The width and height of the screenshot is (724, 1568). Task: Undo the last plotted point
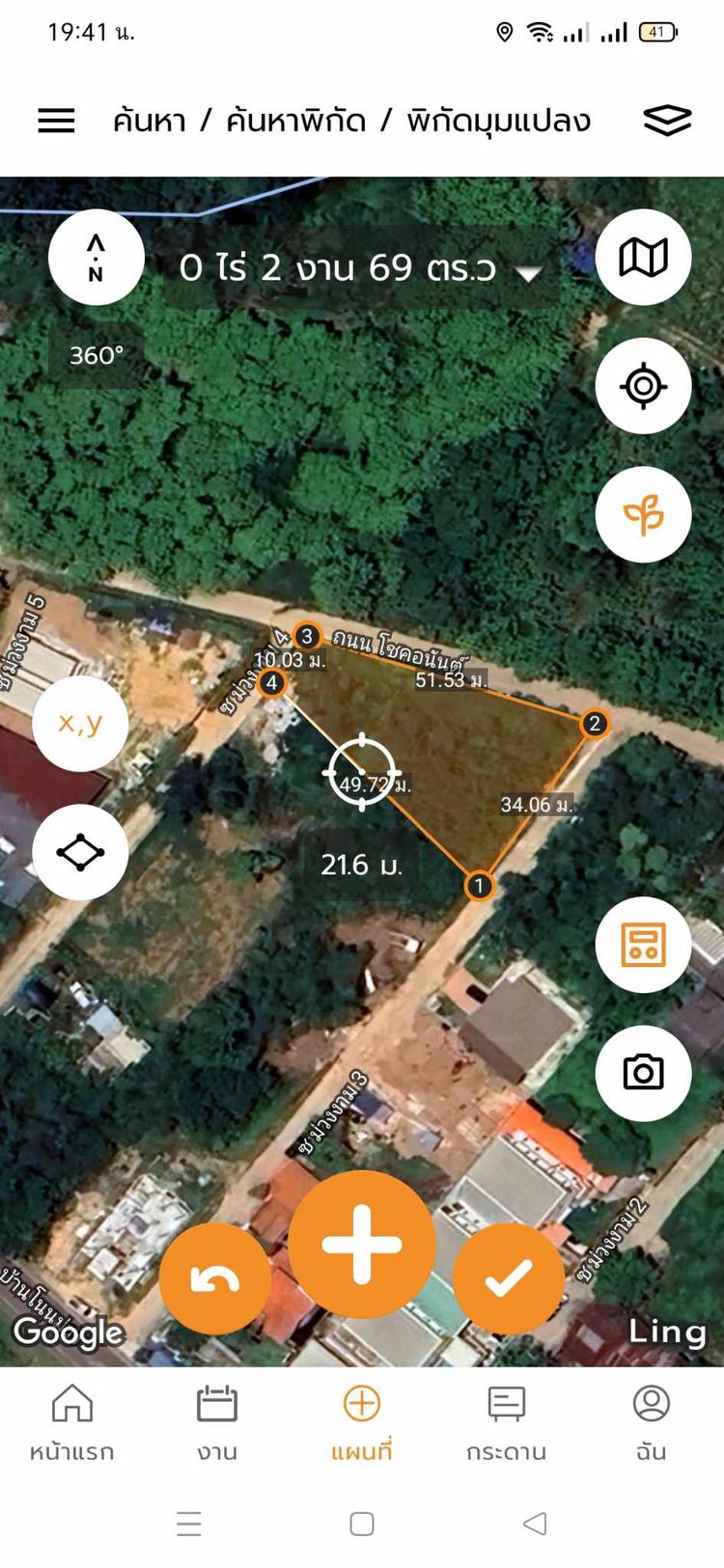click(214, 1279)
